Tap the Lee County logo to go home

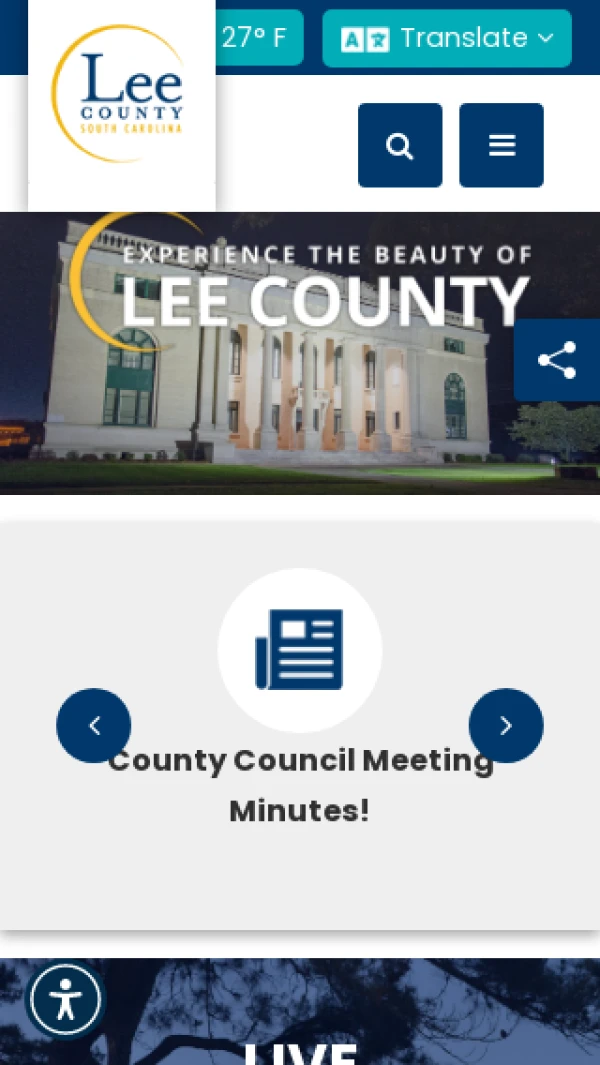point(121,95)
